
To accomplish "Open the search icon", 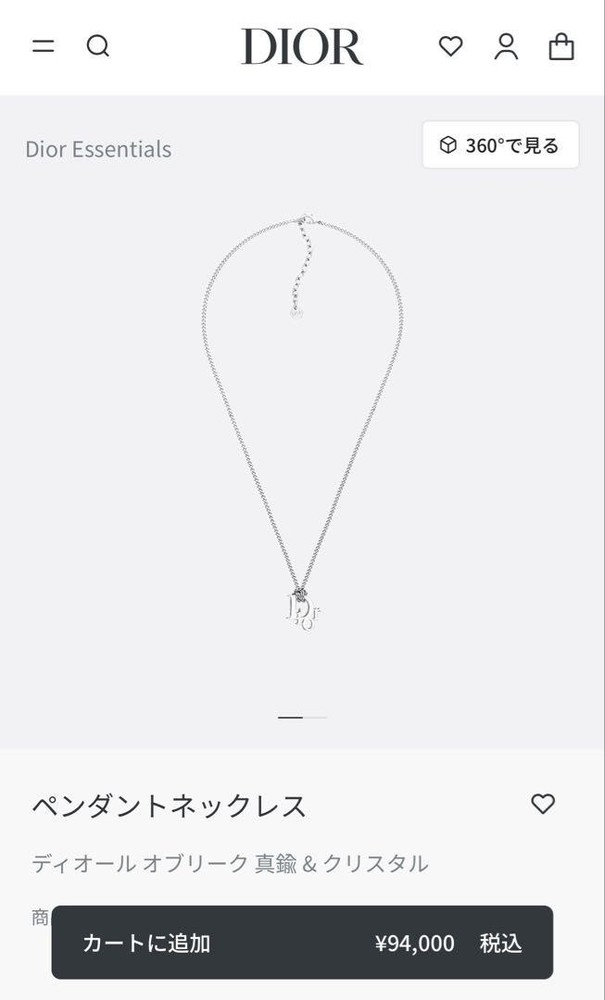I will (98, 46).
